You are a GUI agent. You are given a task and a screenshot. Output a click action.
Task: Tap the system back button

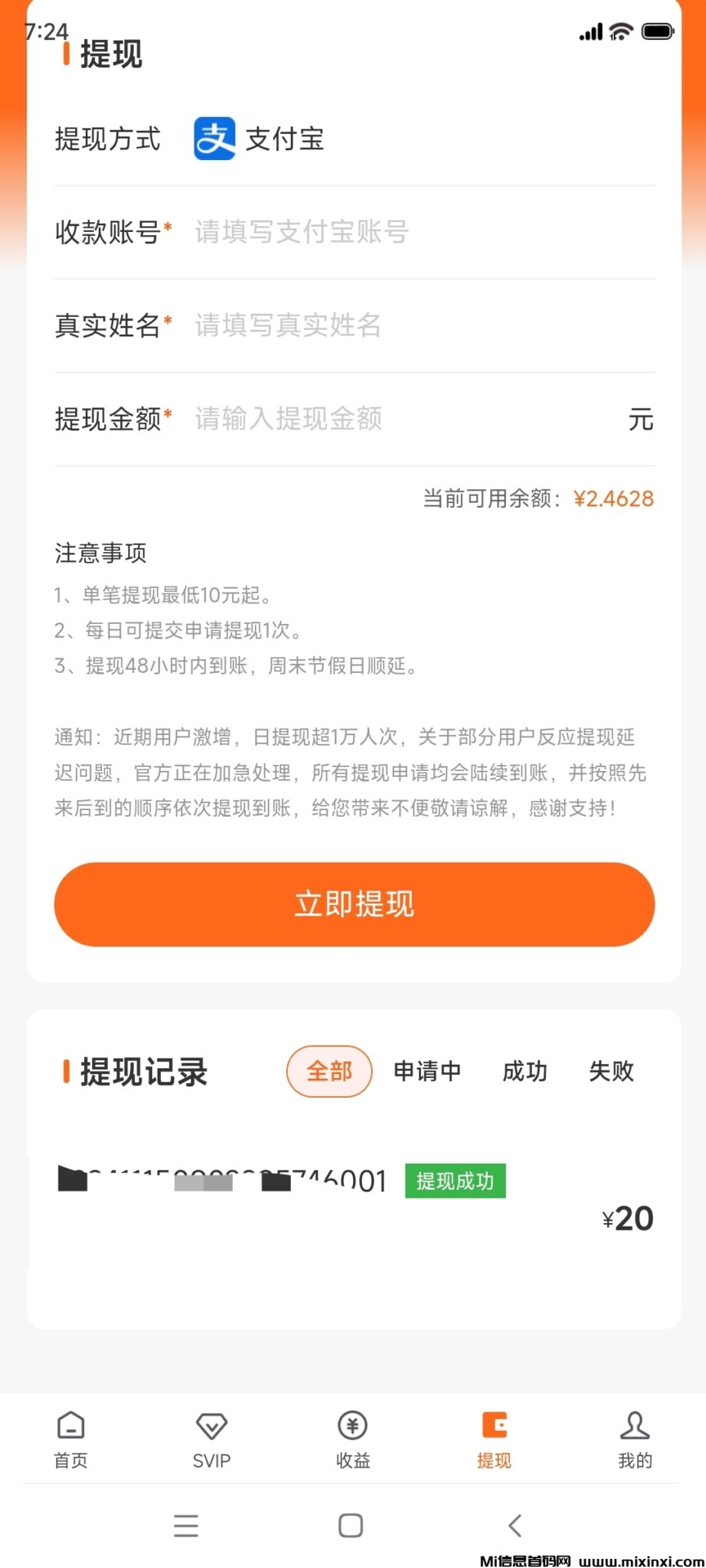[x=515, y=1526]
